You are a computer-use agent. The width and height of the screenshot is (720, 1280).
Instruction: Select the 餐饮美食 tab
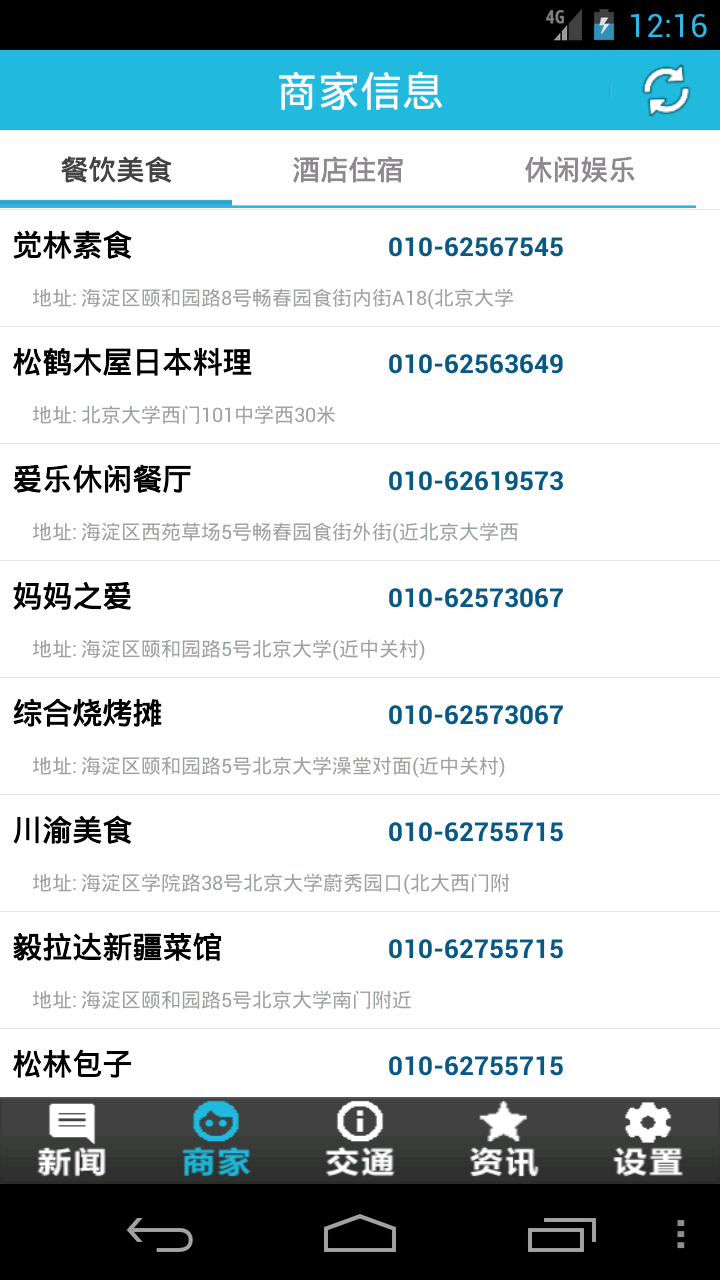116,170
